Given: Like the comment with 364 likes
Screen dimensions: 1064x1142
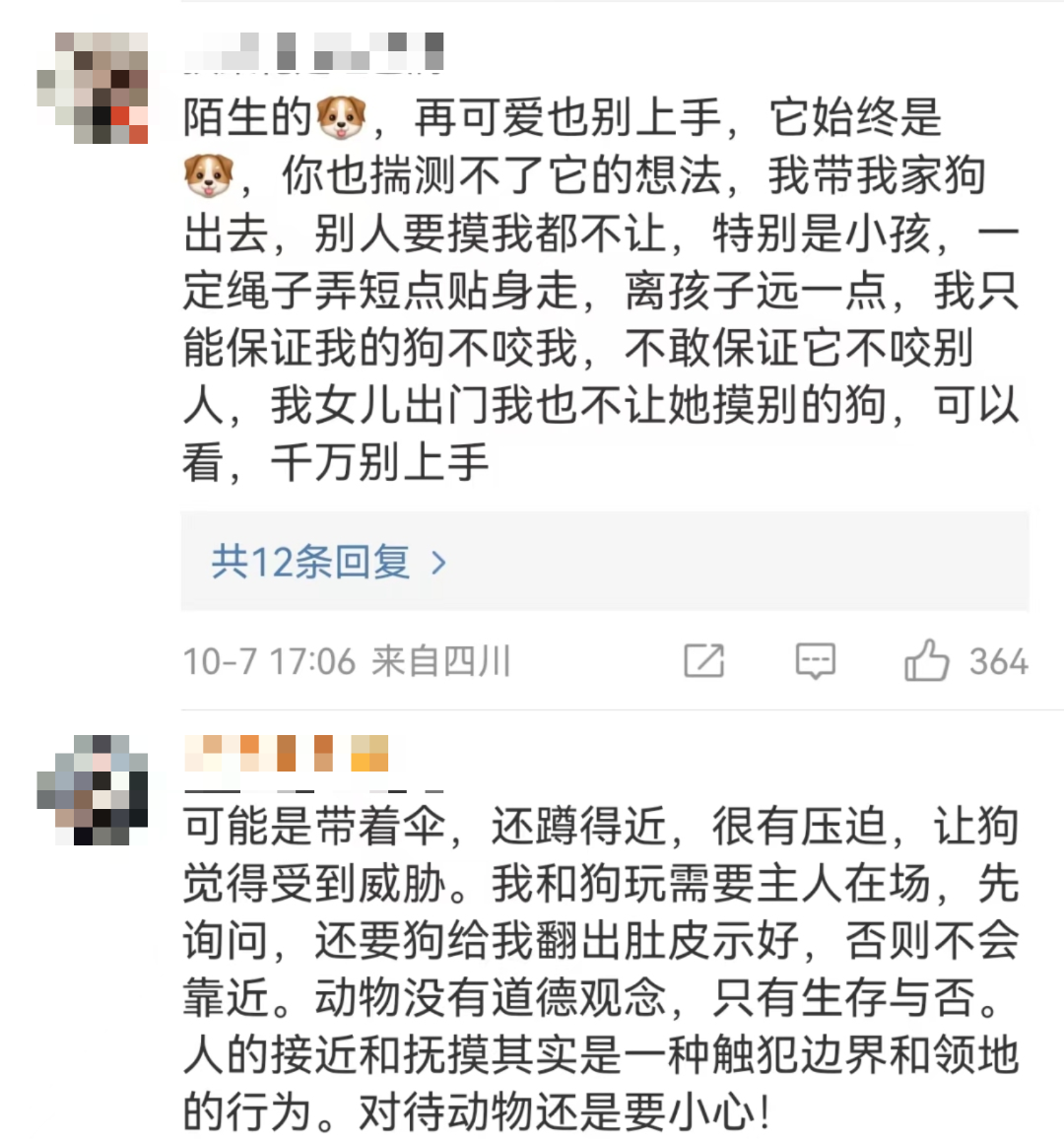Looking at the screenshot, I should [x=926, y=660].
